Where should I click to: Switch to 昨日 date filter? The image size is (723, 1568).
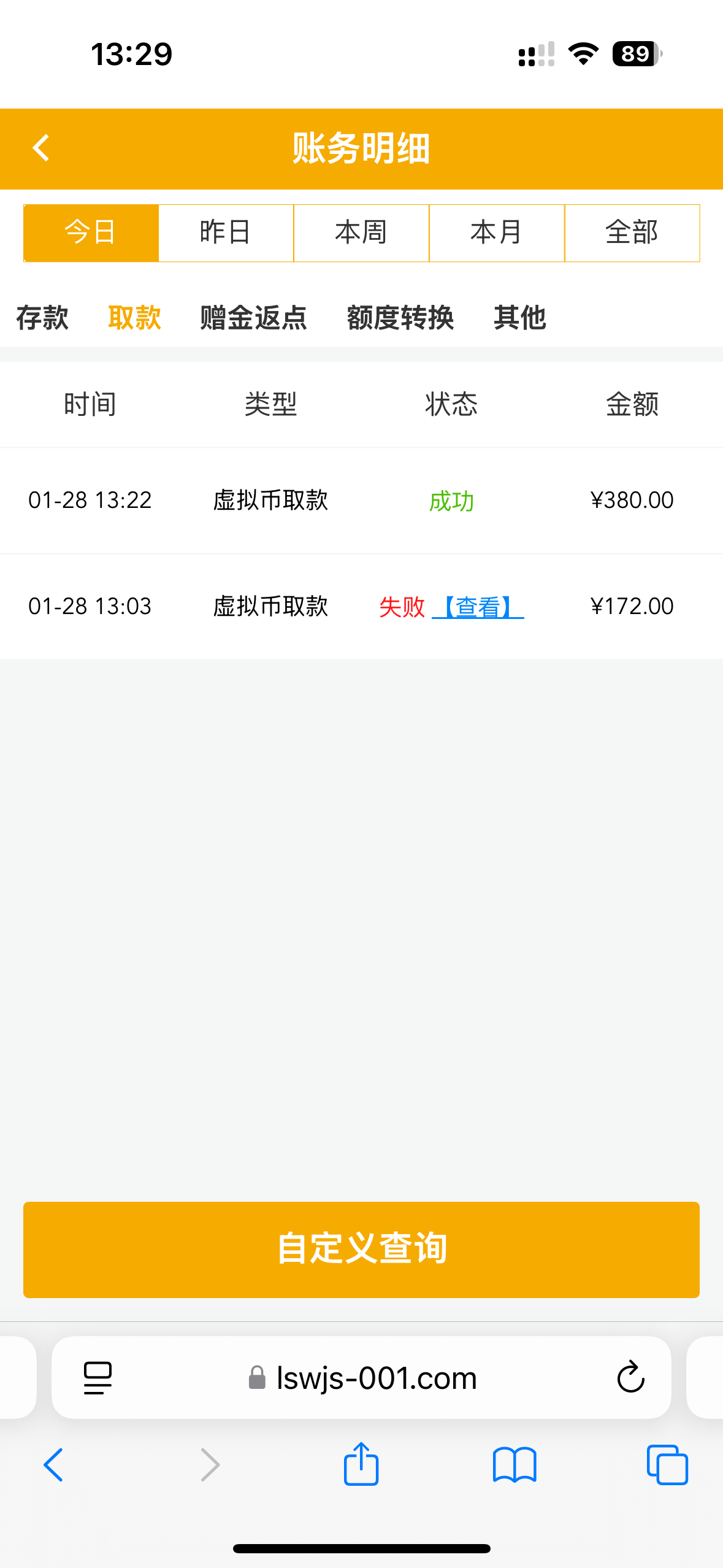pos(226,233)
